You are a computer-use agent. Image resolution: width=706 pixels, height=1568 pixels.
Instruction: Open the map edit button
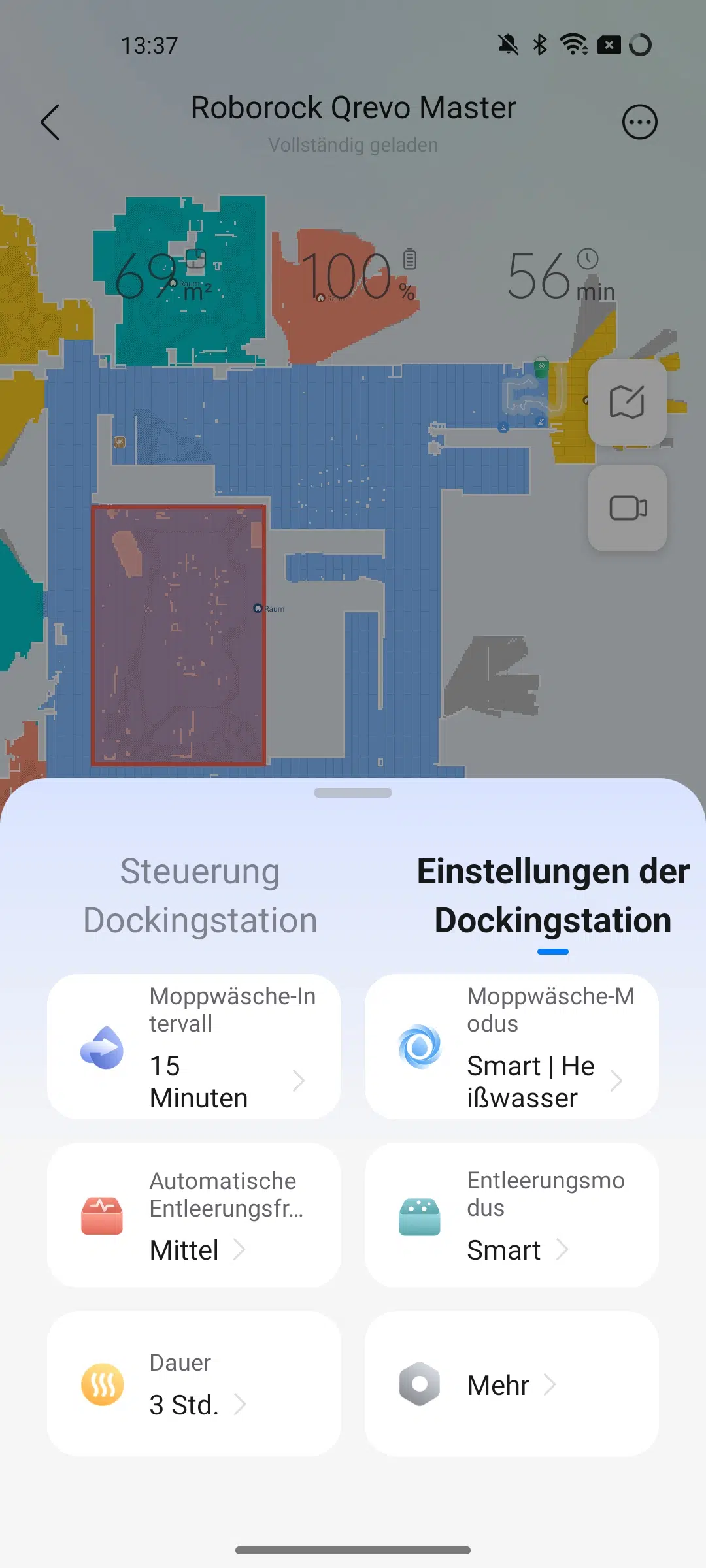tap(627, 402)
